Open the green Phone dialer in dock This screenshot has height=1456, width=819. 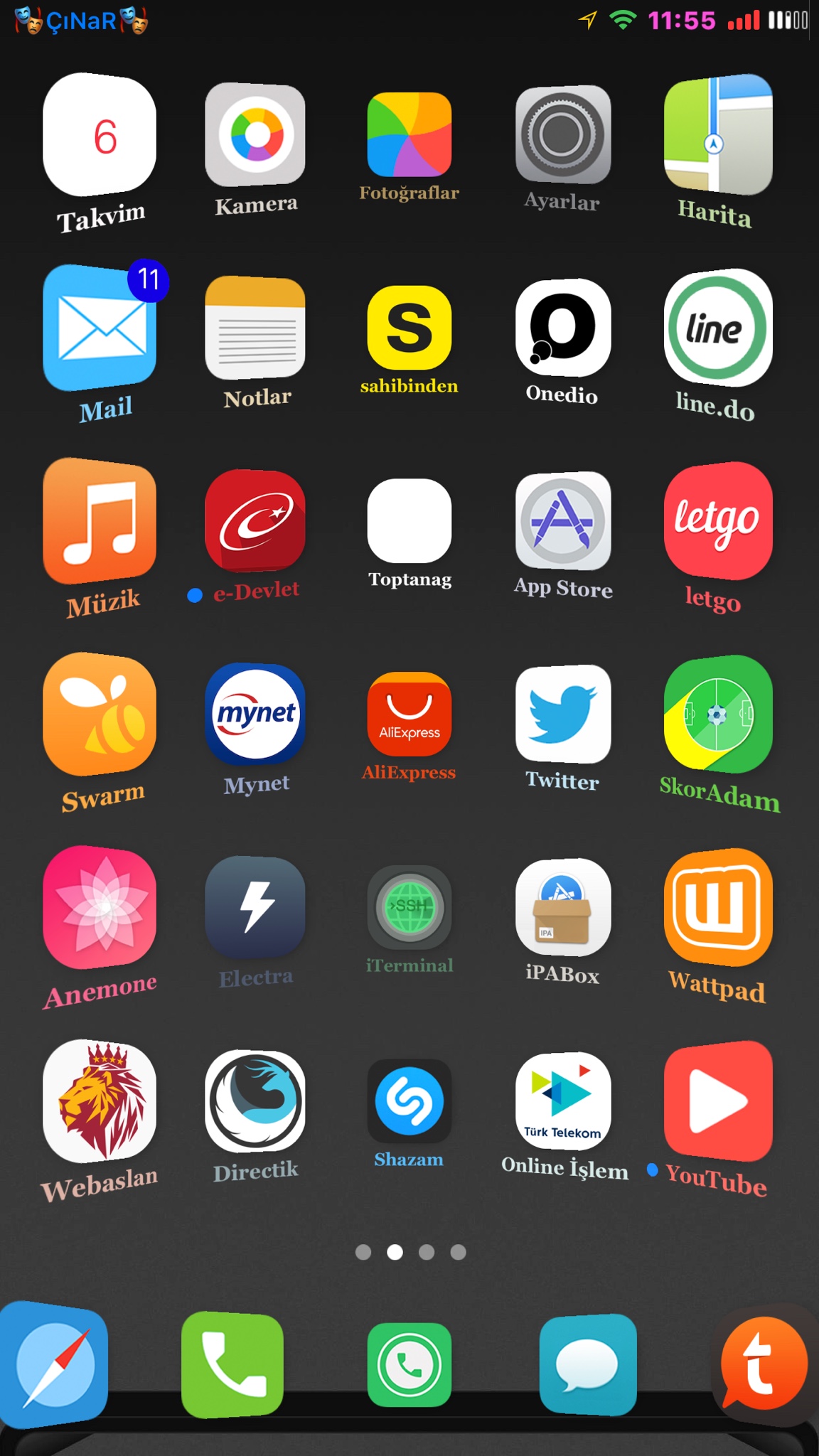pyautogui.click(x=232, y=1365)
